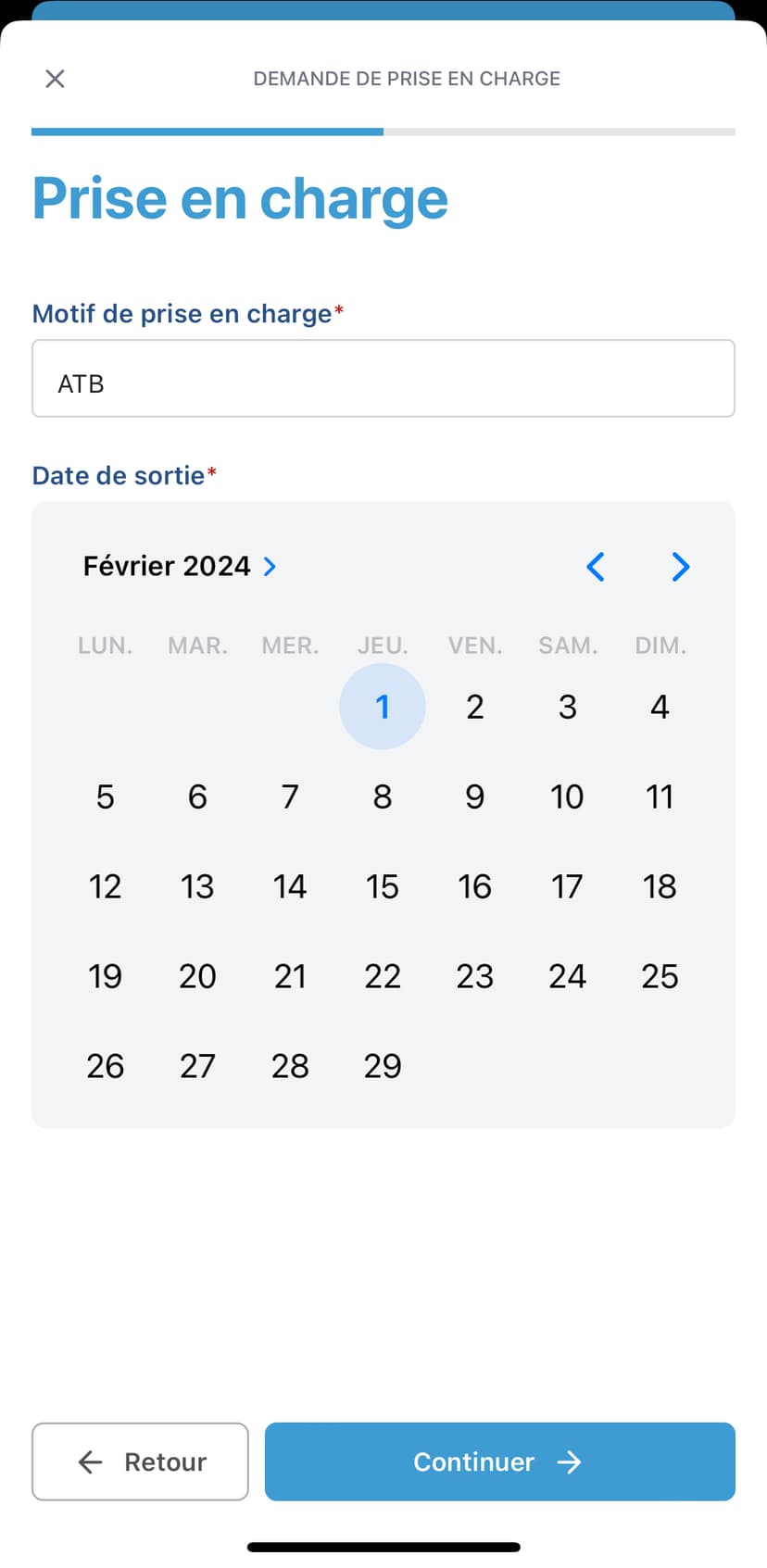
Task: Click the X to close the form
Action: [55, 79]
